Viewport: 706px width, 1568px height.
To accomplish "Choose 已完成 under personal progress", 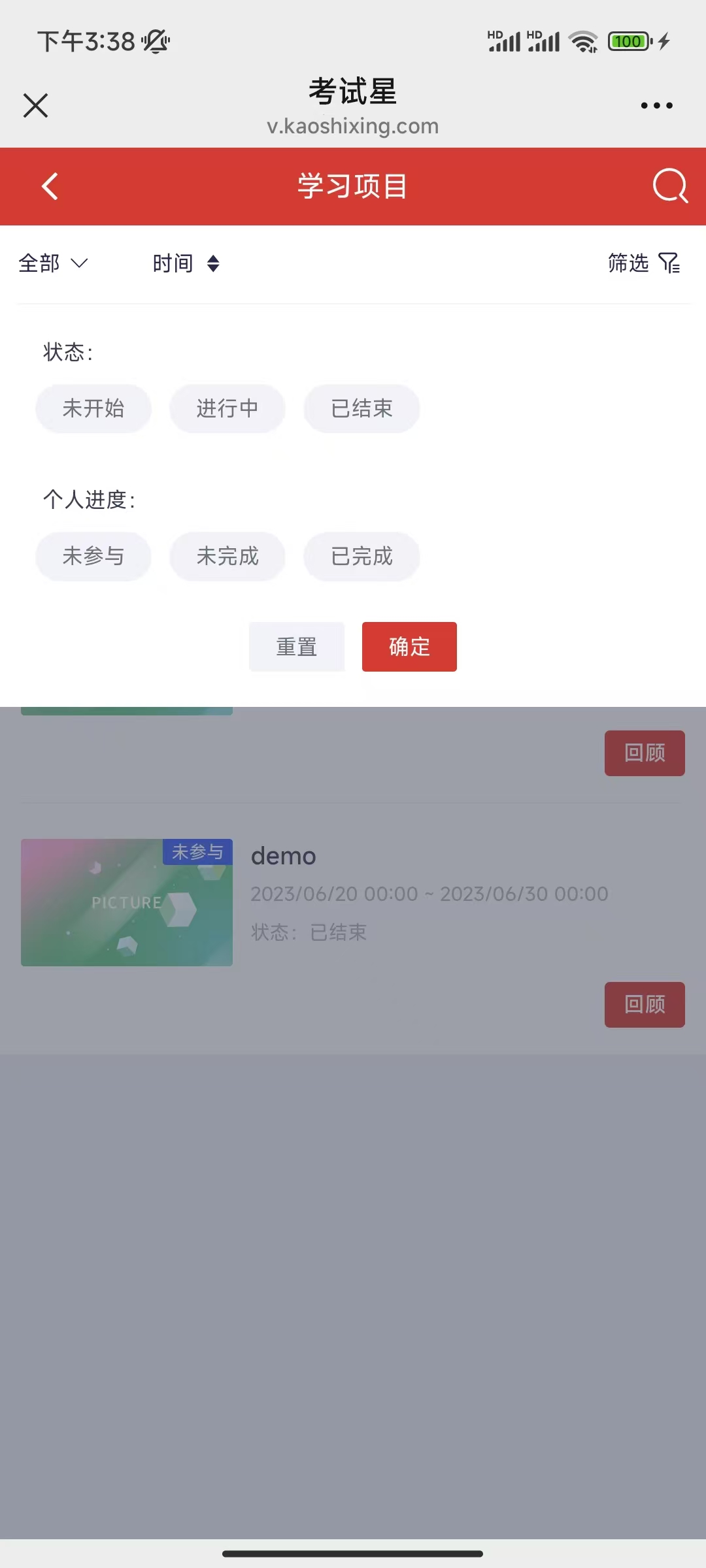I will pyautogui.click(x=361, y=556).
